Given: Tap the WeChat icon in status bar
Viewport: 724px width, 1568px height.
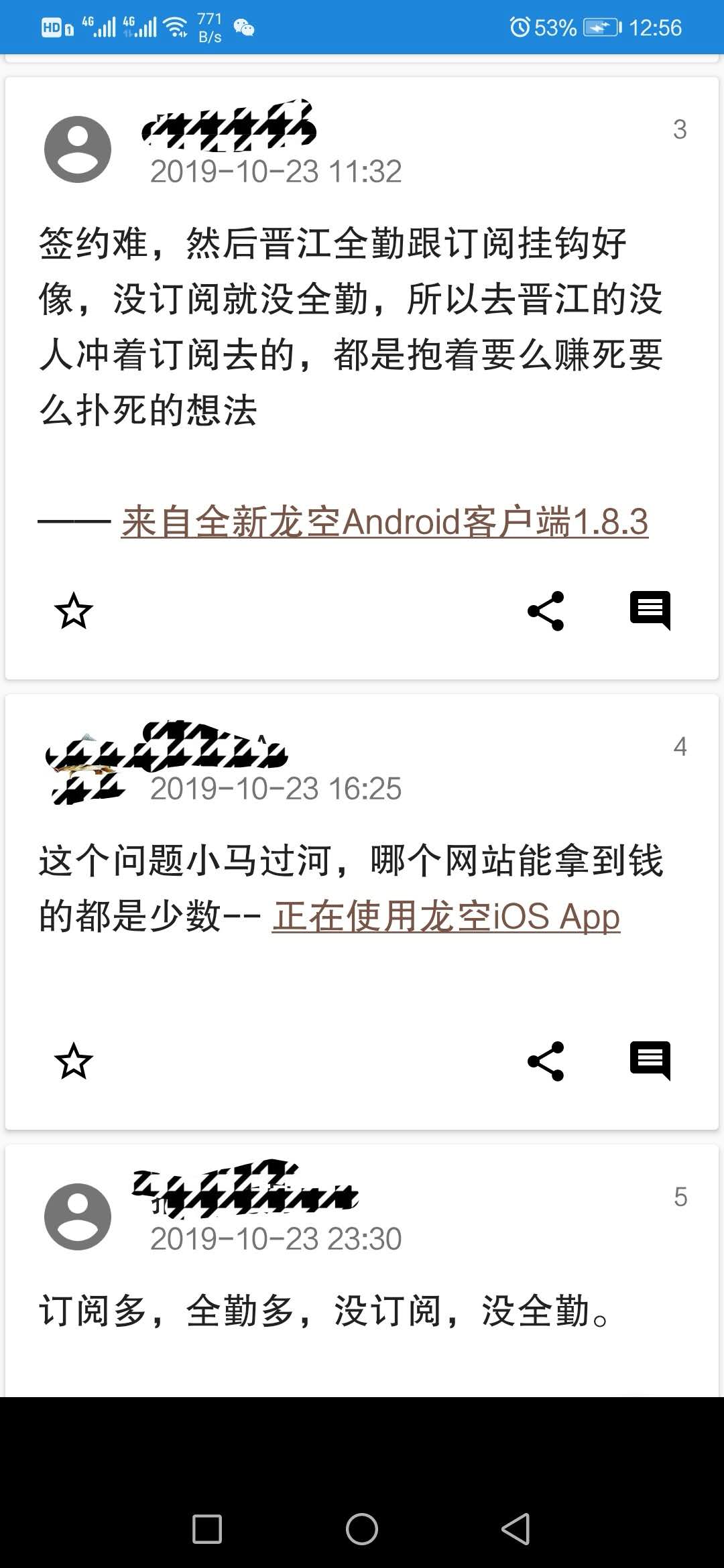Looking at the screenshot, I should [243, 28].
